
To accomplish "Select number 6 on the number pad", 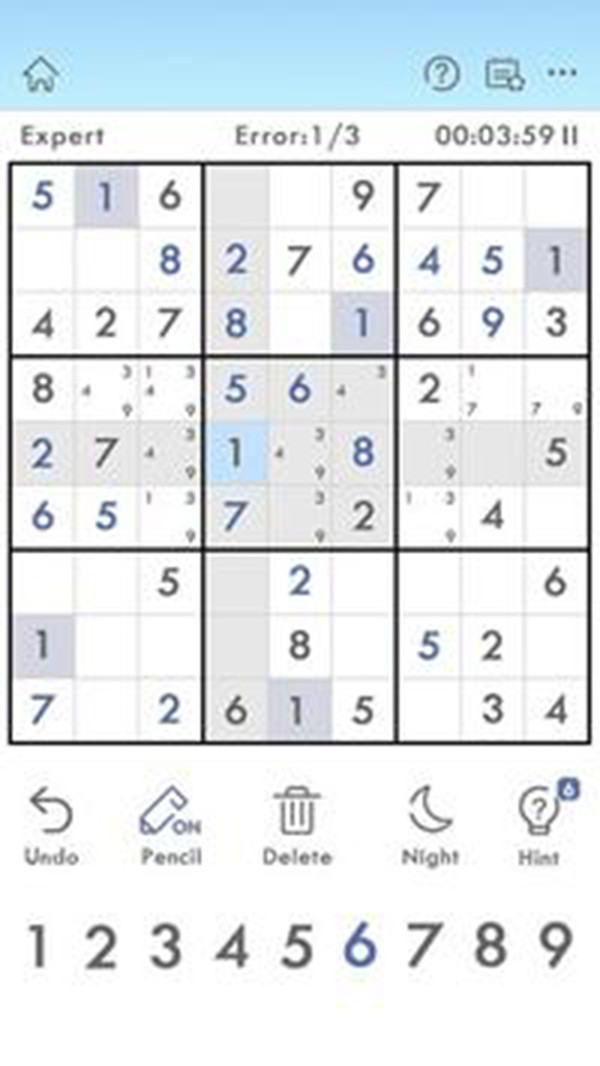I will tap(360, 946).
